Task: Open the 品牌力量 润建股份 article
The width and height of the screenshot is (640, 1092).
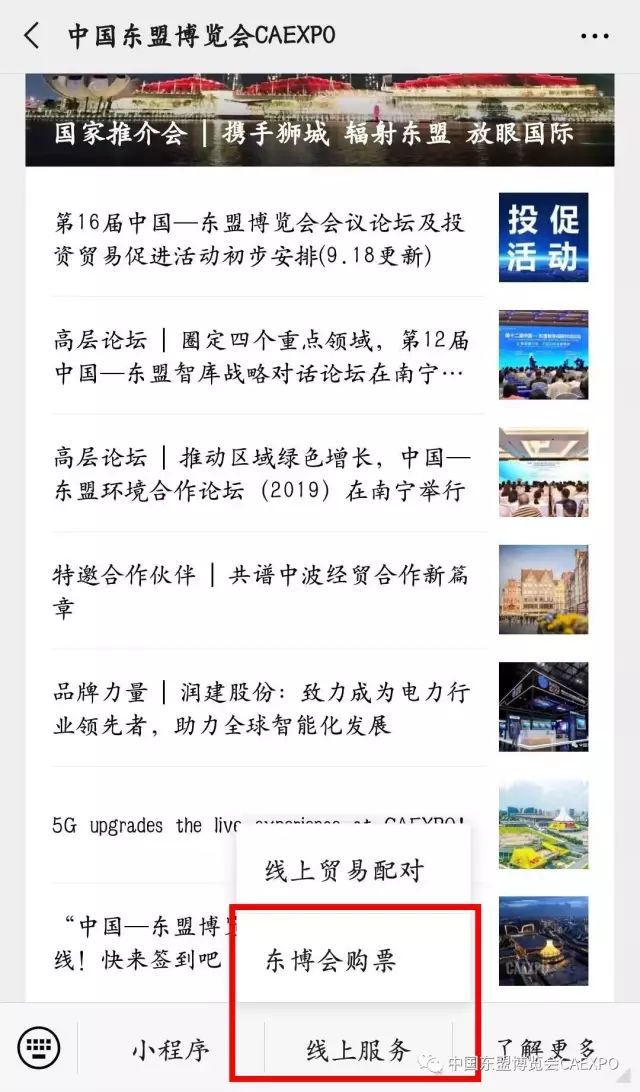Action: pos(260,708)
